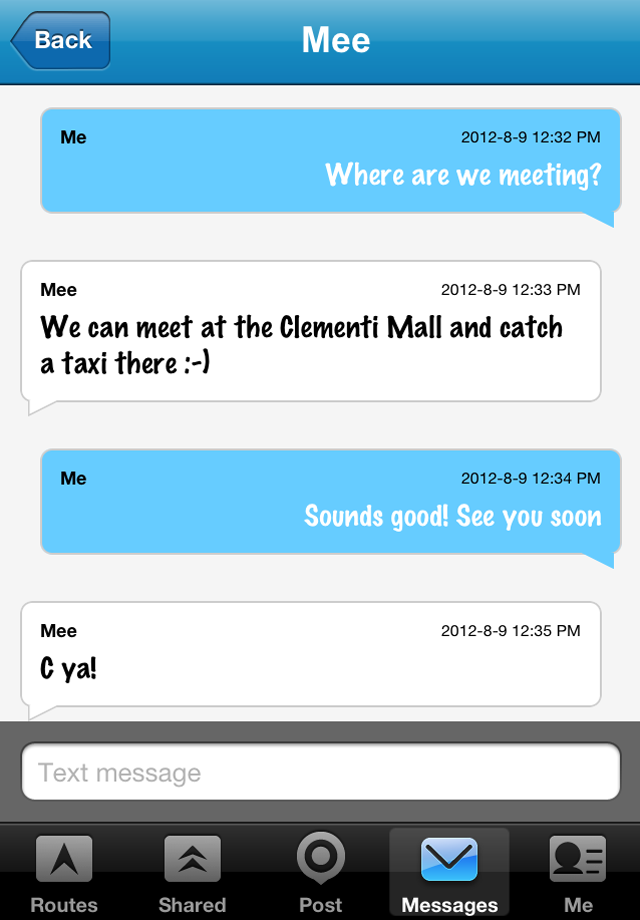Go back using the Back button

(x=61, y=41)
